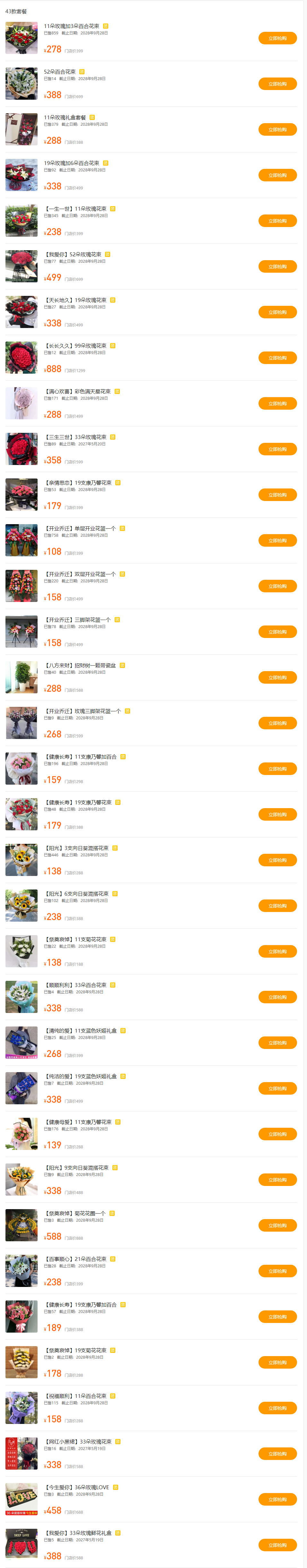The image size is (307, 1568).
Task: Open 【今生爱你】36朵玫瑰LOVE thumbnail
Action: click(x=21, y=1499)
